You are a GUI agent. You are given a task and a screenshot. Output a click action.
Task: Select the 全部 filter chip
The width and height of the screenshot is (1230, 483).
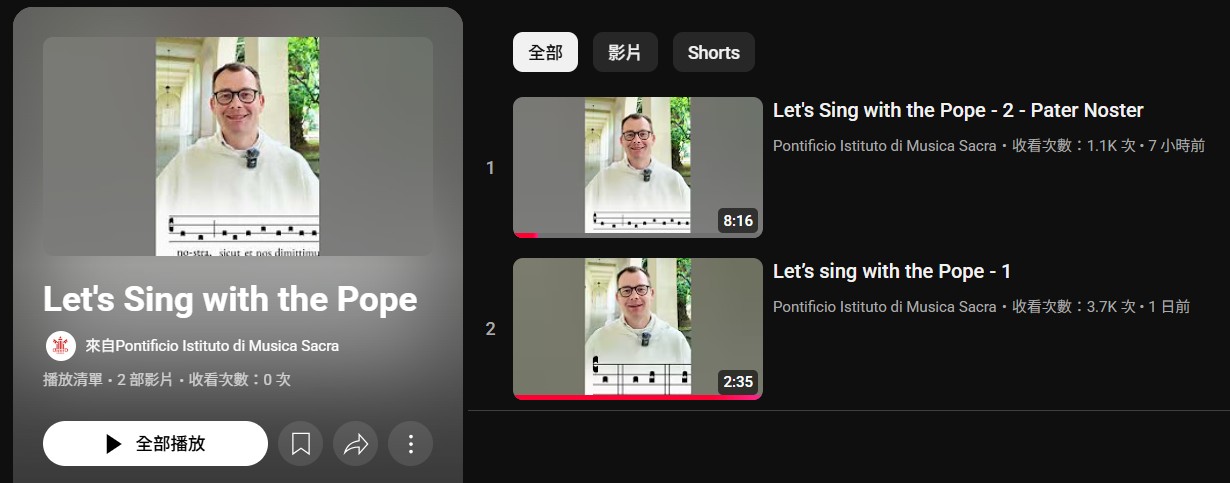545,53
